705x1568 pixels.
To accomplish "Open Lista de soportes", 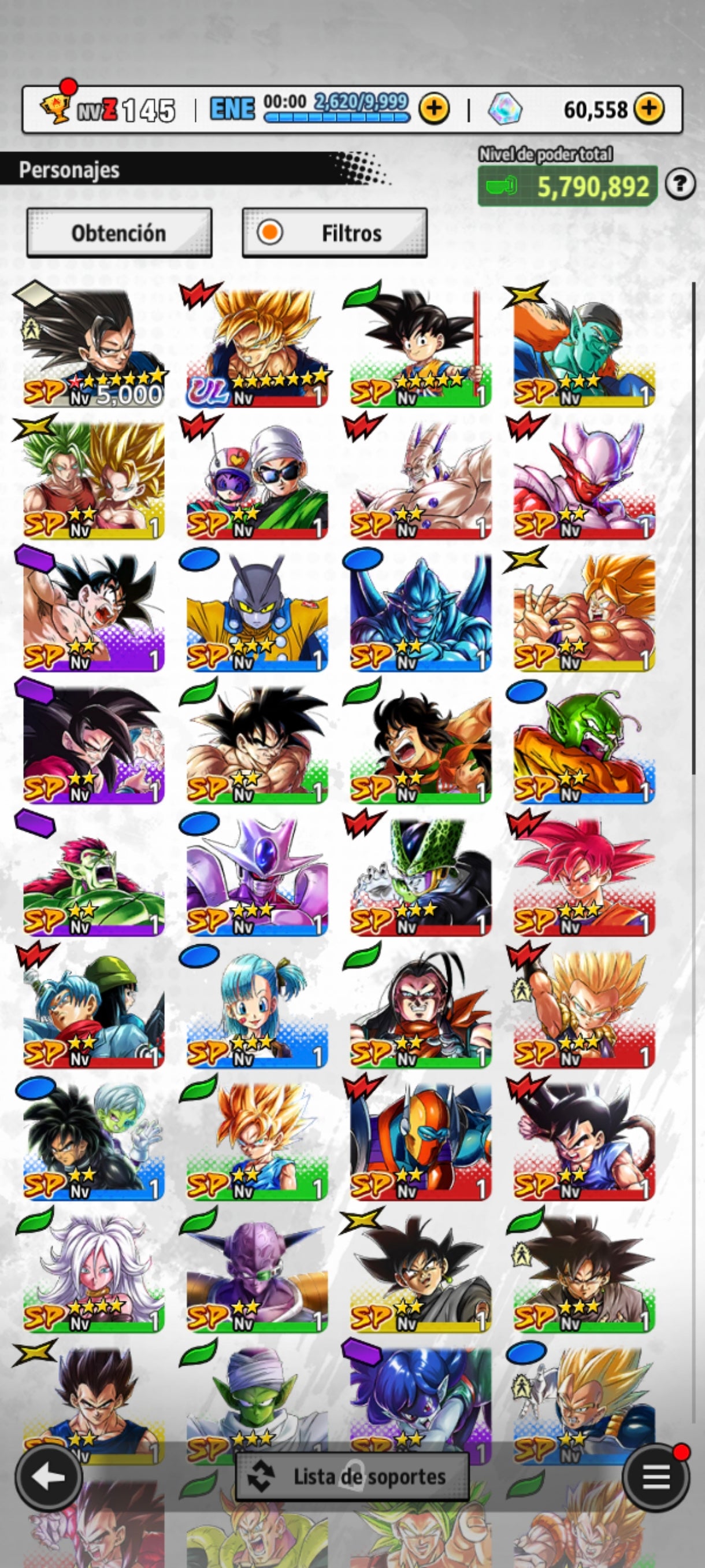I will click(351, 1477).
